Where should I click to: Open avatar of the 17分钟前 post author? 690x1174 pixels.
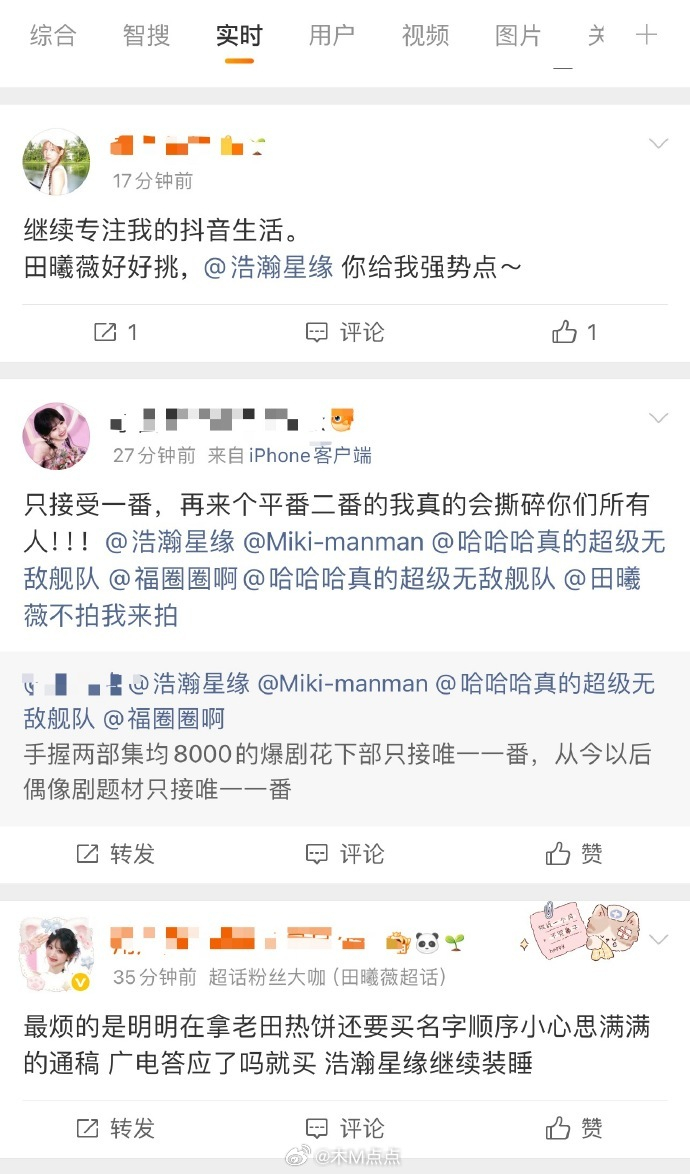[56, 161]
